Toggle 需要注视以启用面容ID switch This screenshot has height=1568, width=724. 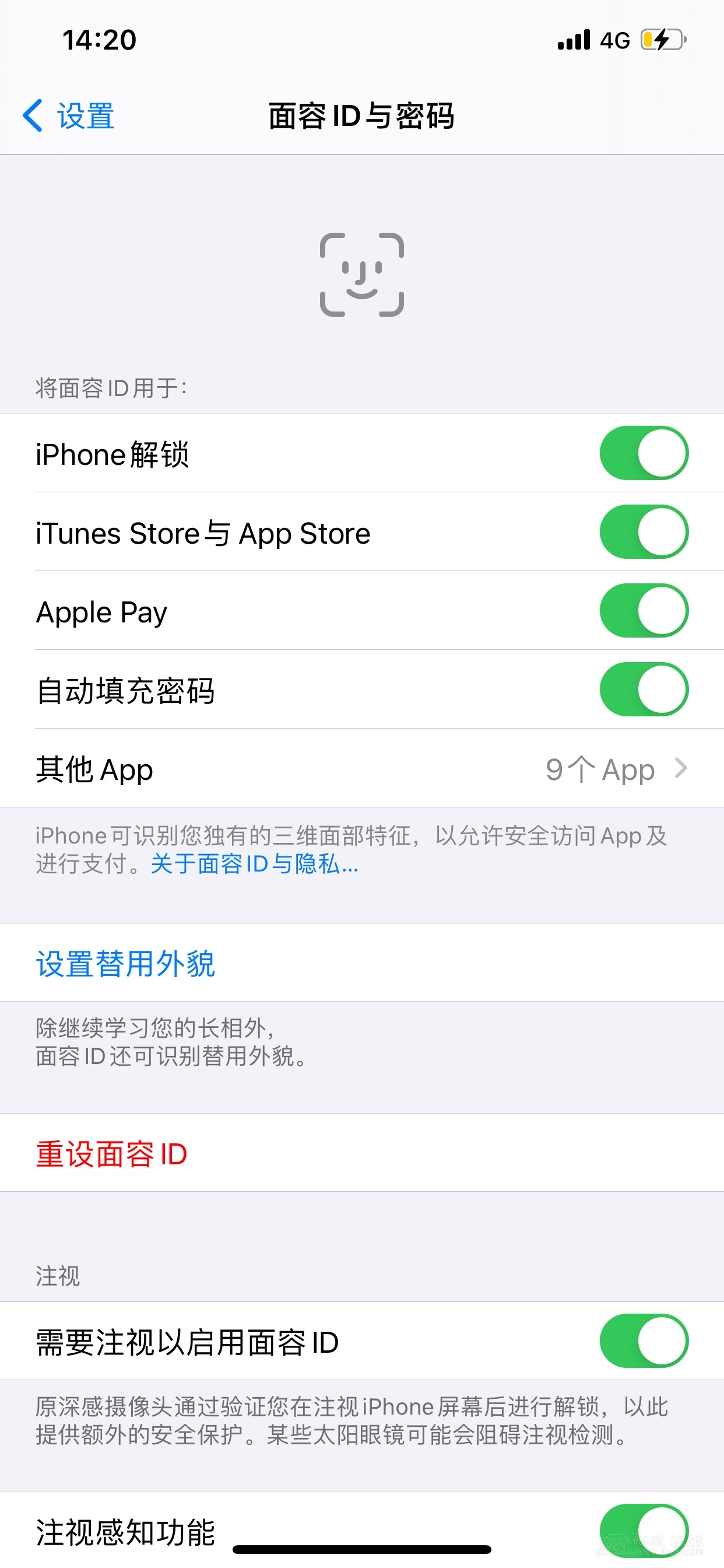[x=644, y=1341]
